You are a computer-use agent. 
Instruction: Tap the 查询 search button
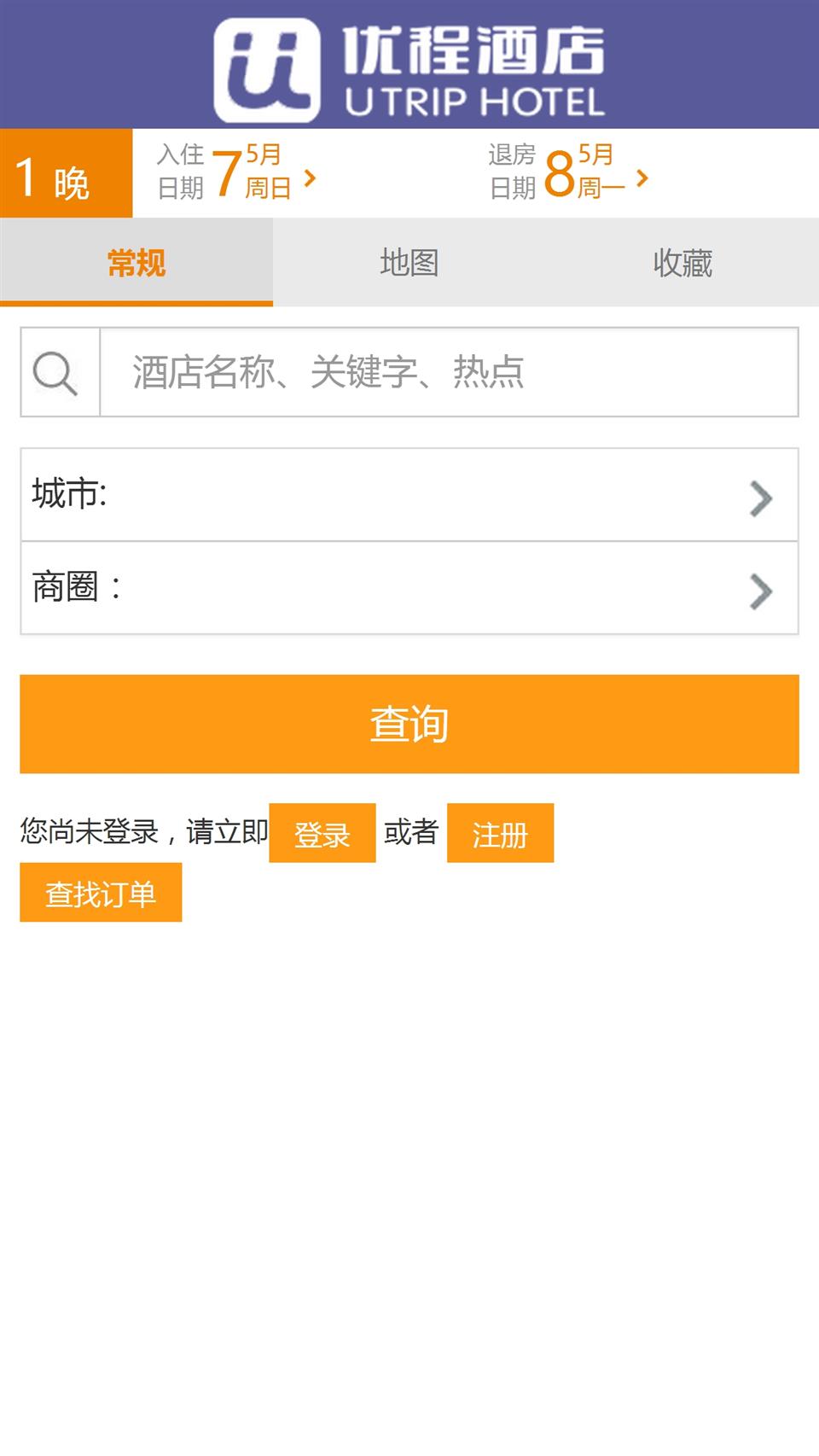point(409,724)
